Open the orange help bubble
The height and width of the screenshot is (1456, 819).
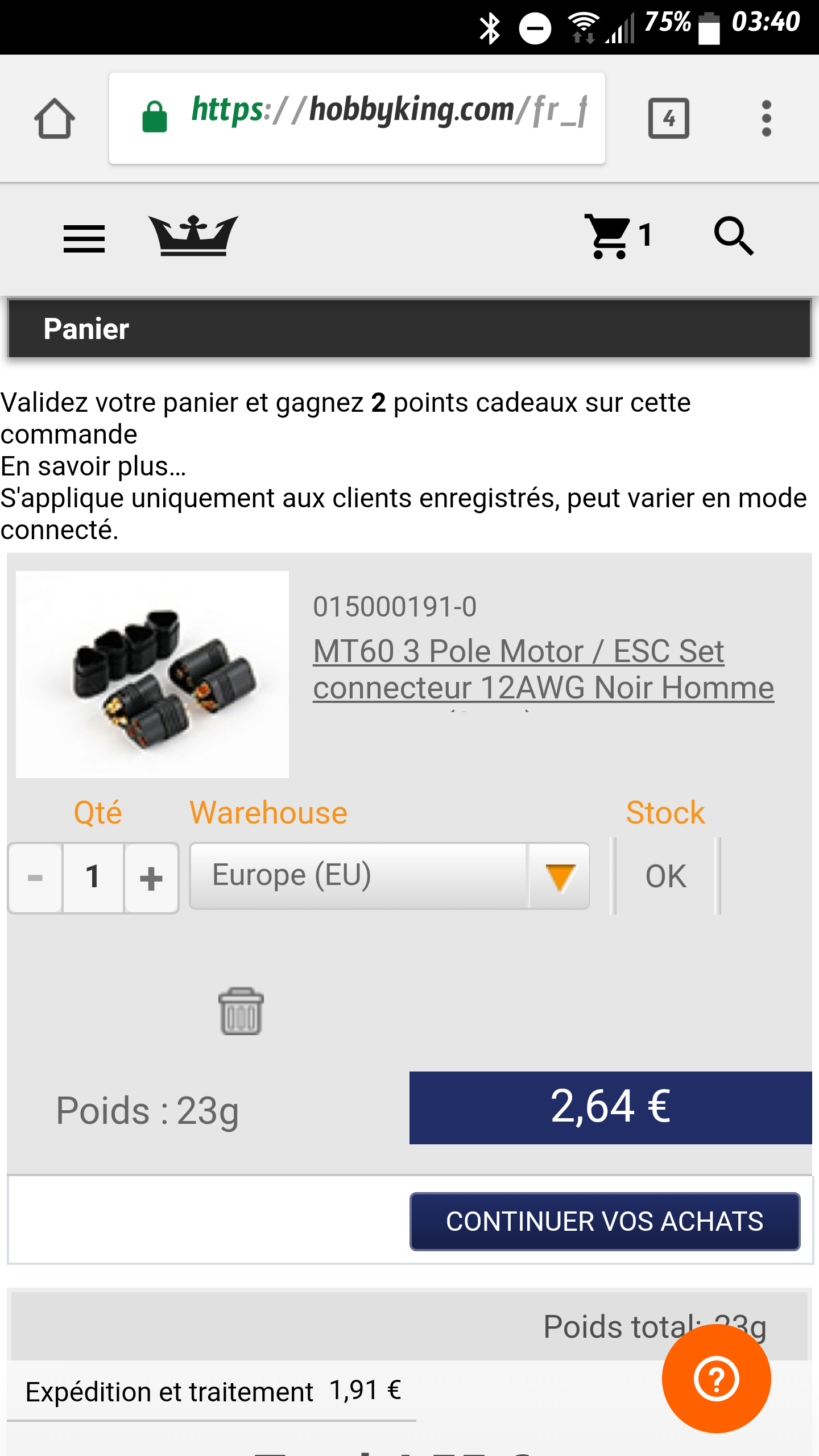coord(717,1379)
